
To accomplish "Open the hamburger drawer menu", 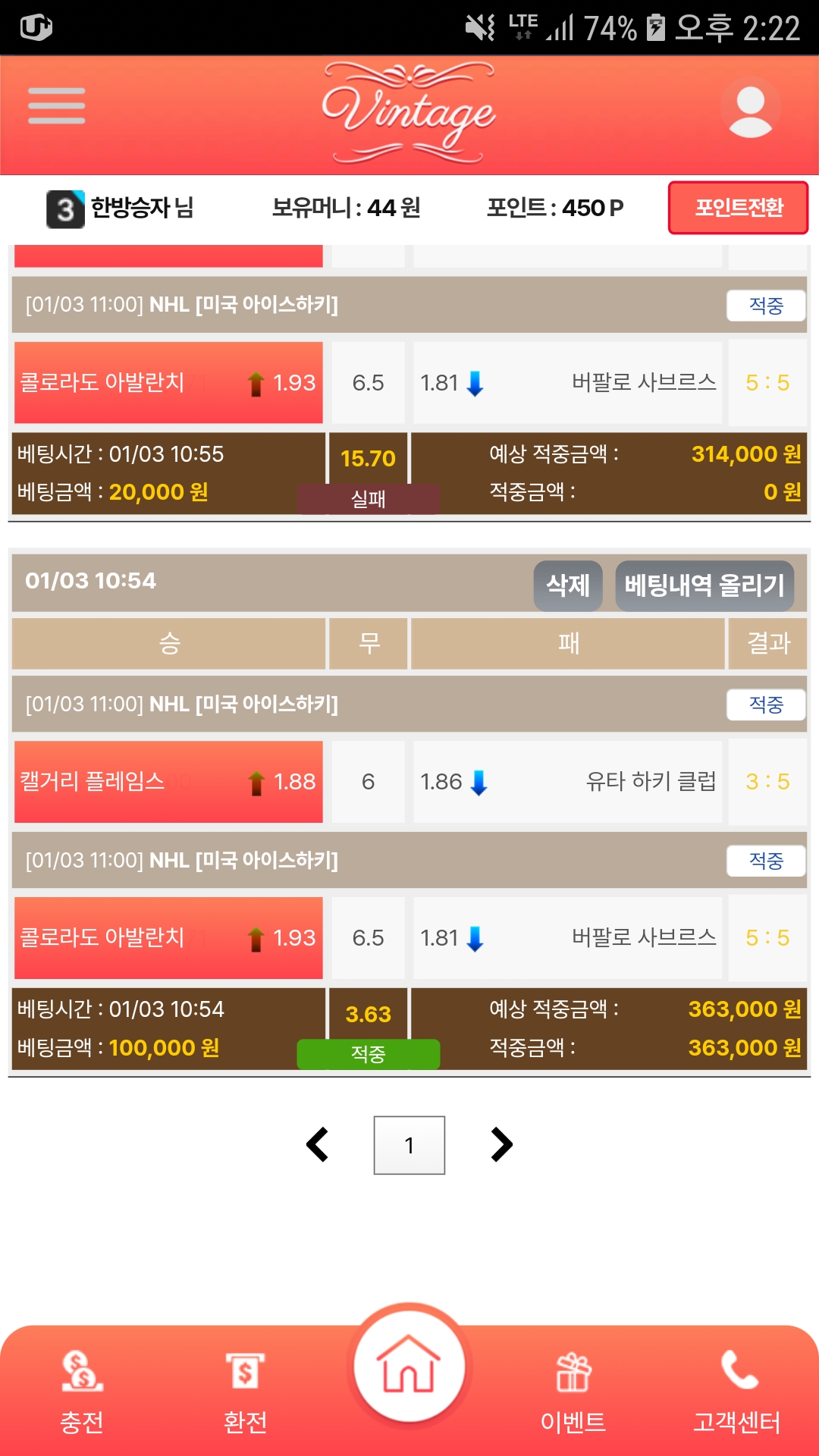I will pos(56,106).
